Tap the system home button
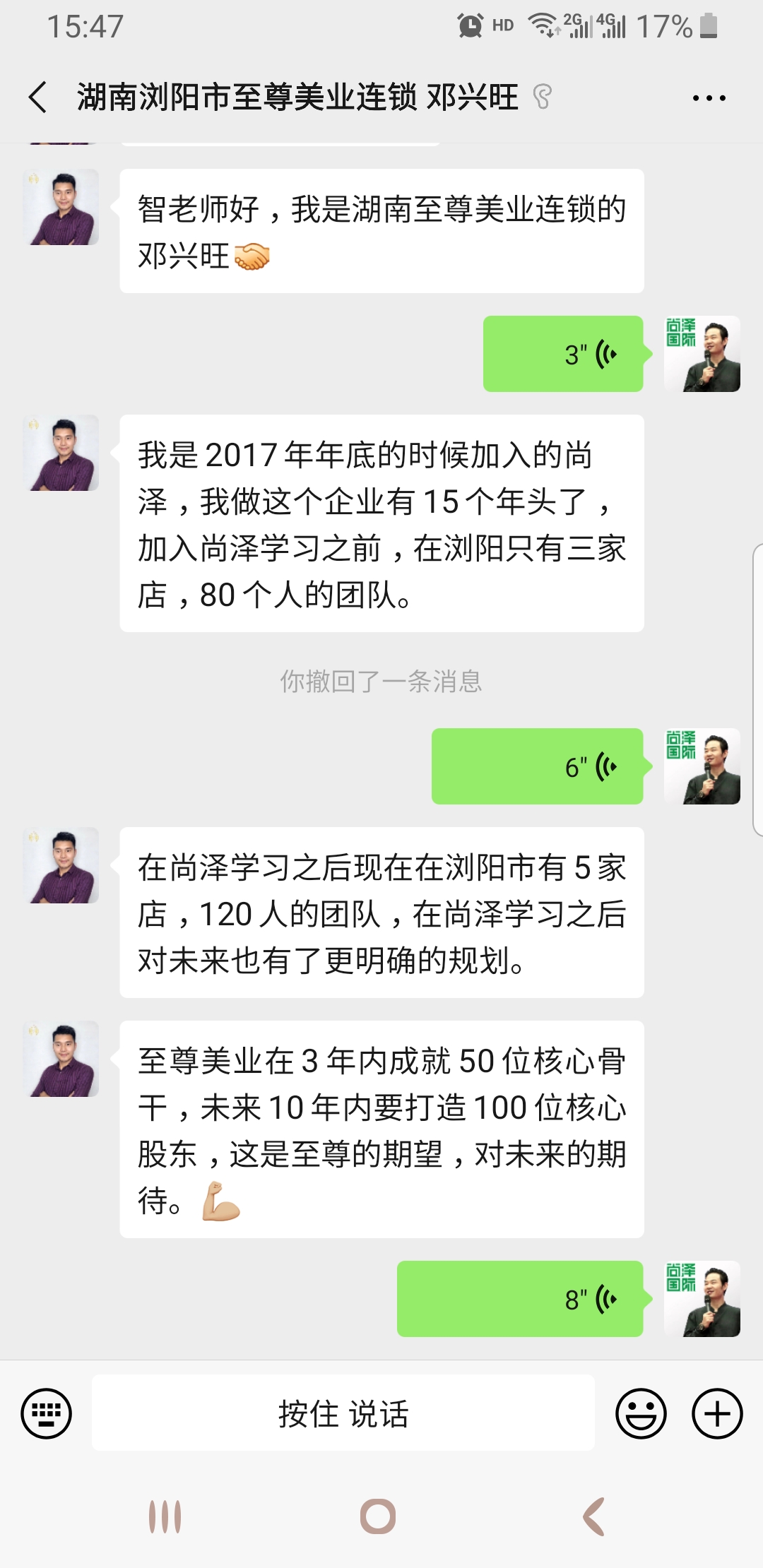Screen dimensions: 763x1568 click(x=378, y=1516)
